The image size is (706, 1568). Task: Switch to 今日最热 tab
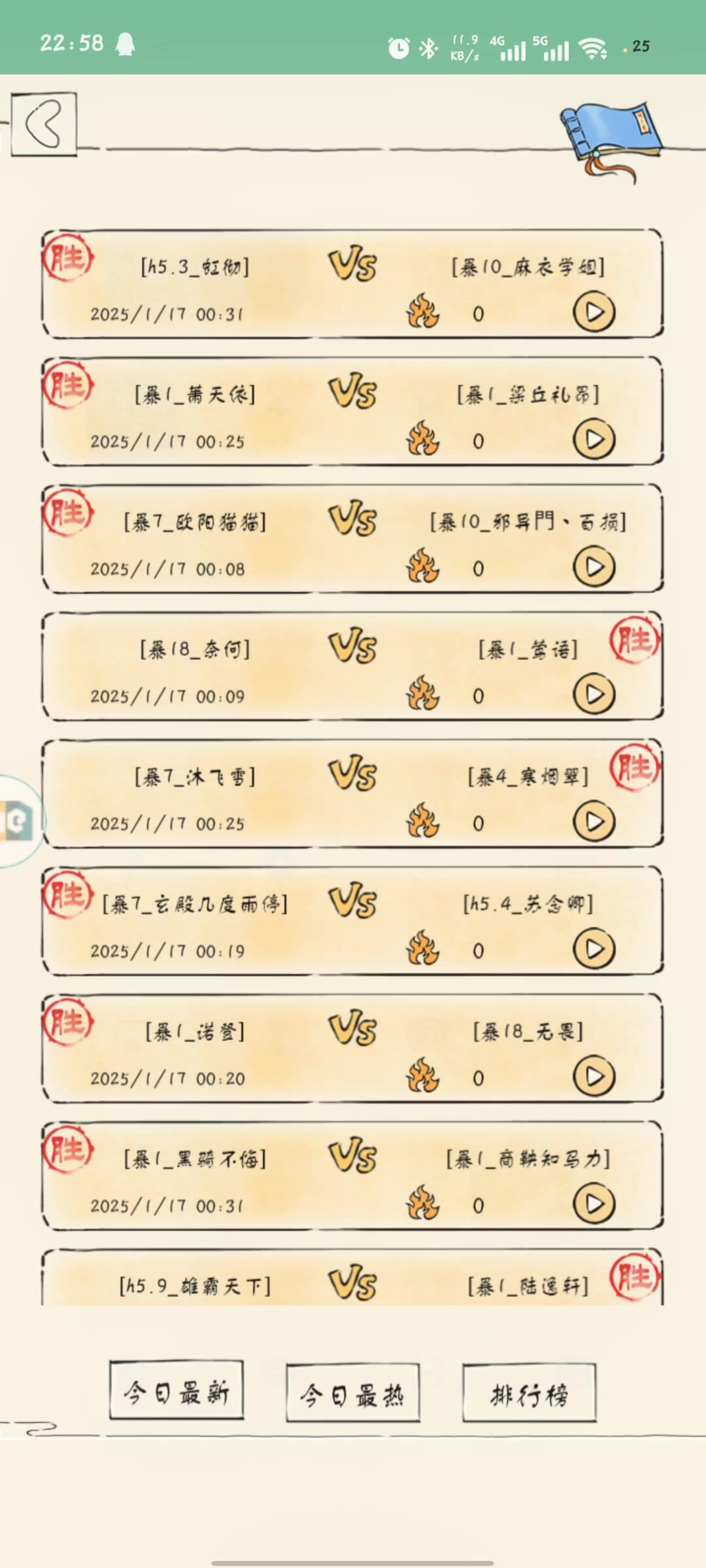pyautogui.click(x=352, y=1394)
